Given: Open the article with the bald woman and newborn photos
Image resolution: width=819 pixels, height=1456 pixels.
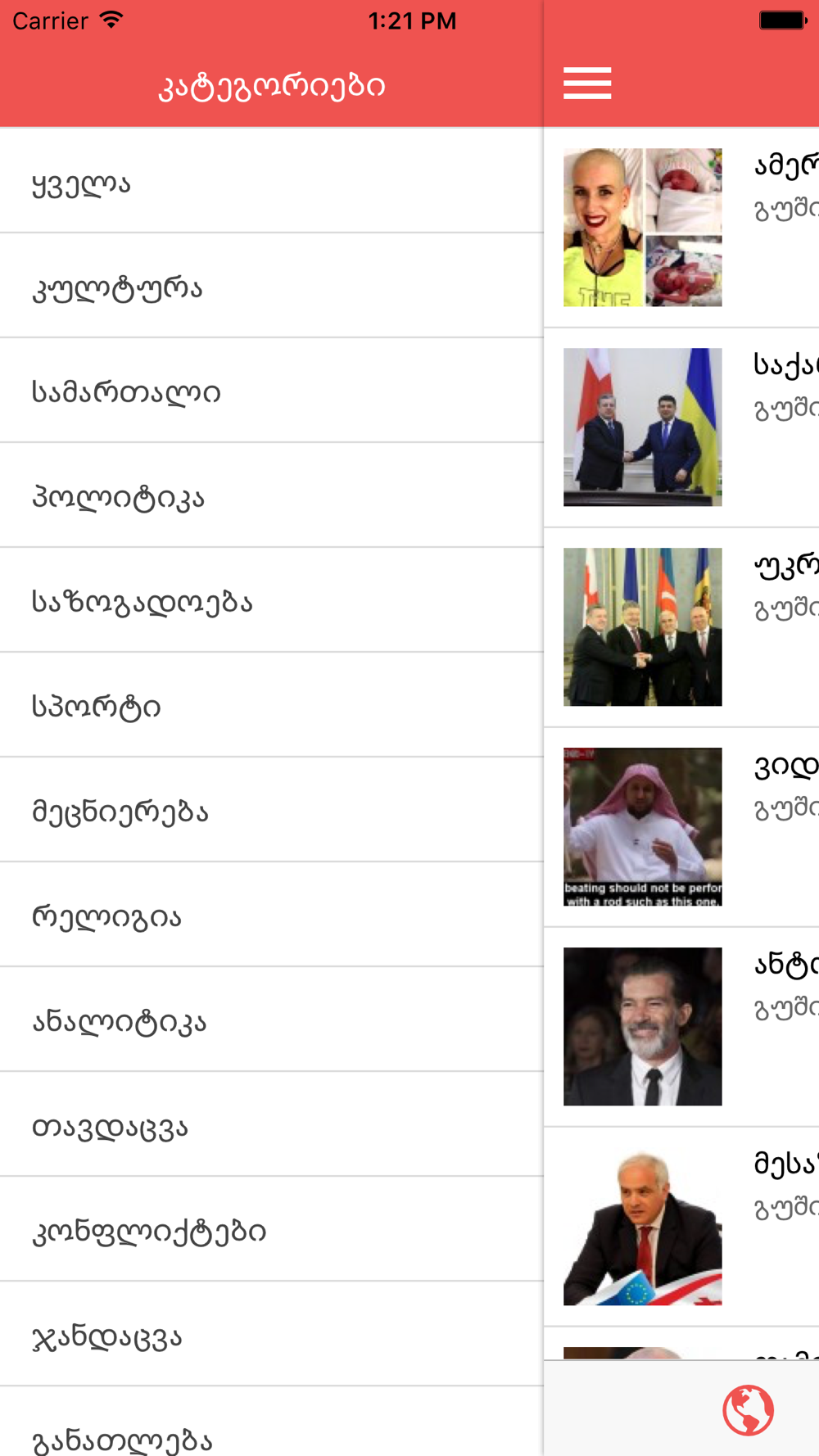Looking at the screenshot, I should point(681,228).
